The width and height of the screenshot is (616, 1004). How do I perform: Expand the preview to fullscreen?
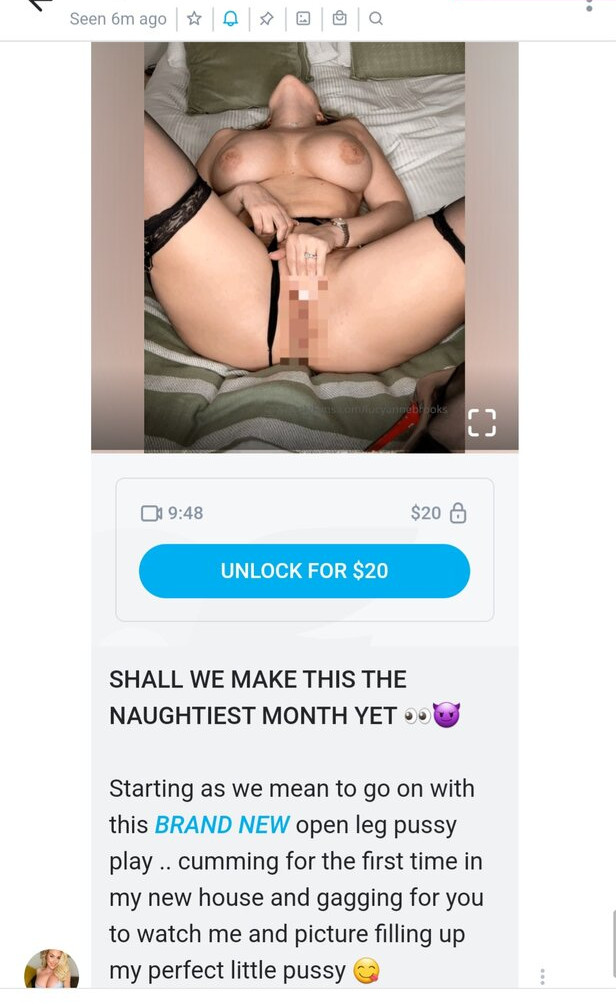[482, 423]
